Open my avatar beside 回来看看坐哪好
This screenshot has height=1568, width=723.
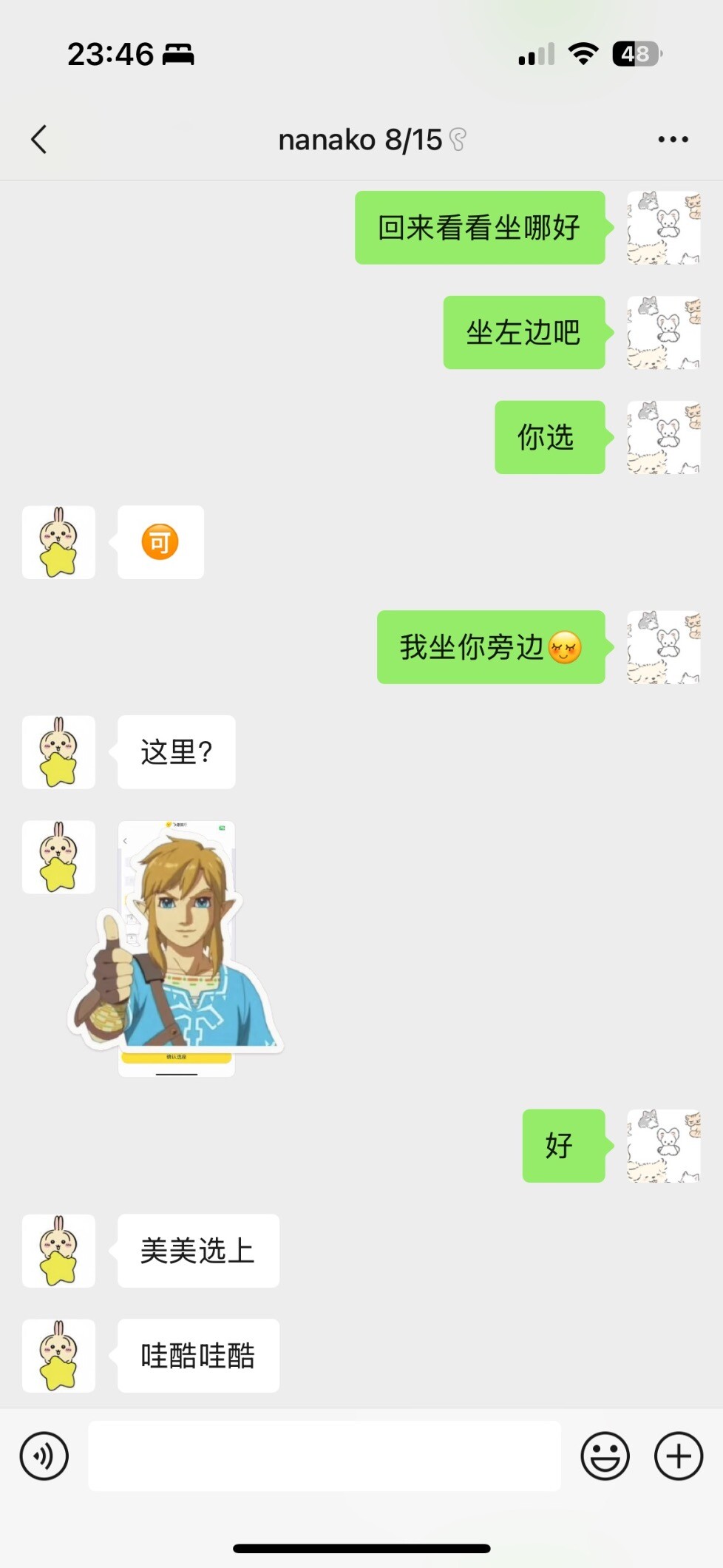point(664,228)
